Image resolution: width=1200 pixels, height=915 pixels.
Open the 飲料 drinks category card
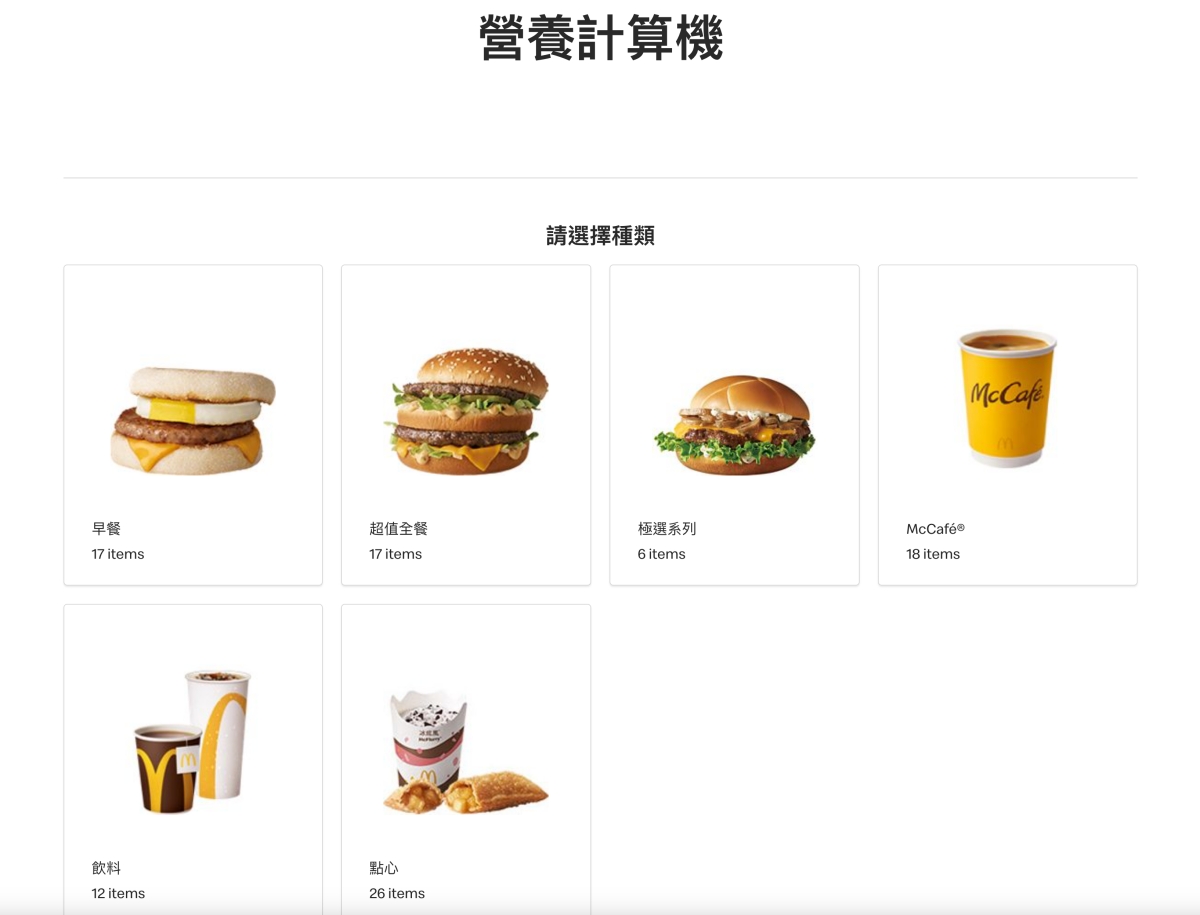pyautogui.click(x=192, y=758)
